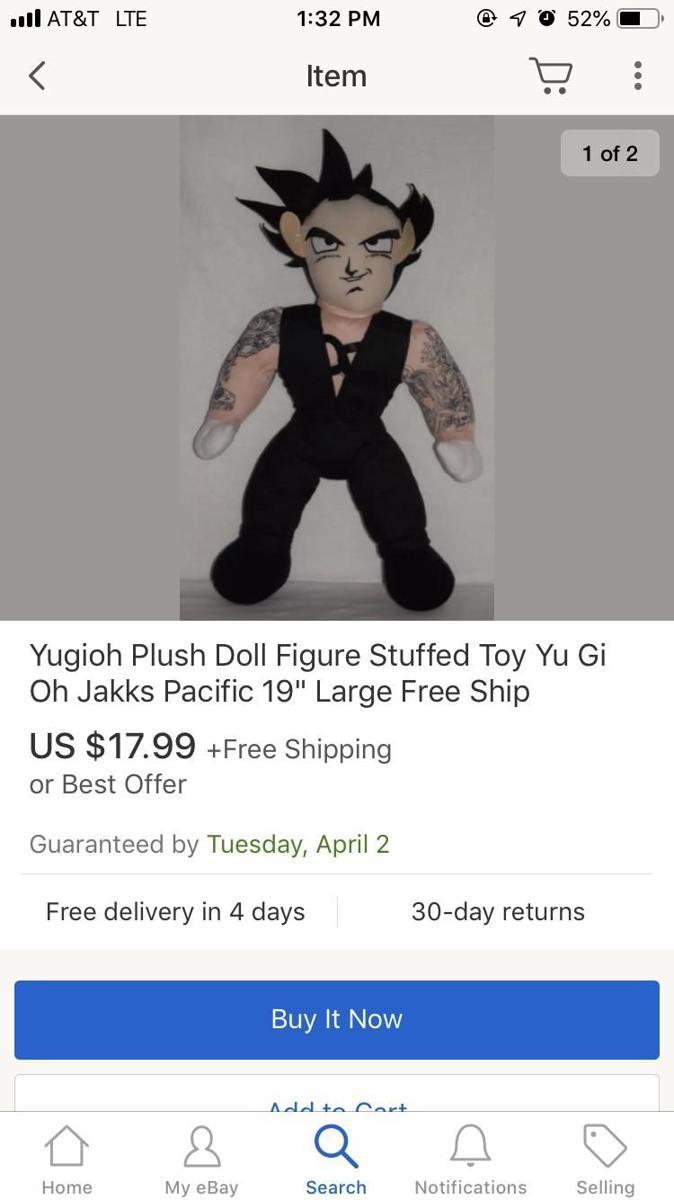Switch to the Home tab
Screen dimensions: 674x1200
[x=67, y=1160]
